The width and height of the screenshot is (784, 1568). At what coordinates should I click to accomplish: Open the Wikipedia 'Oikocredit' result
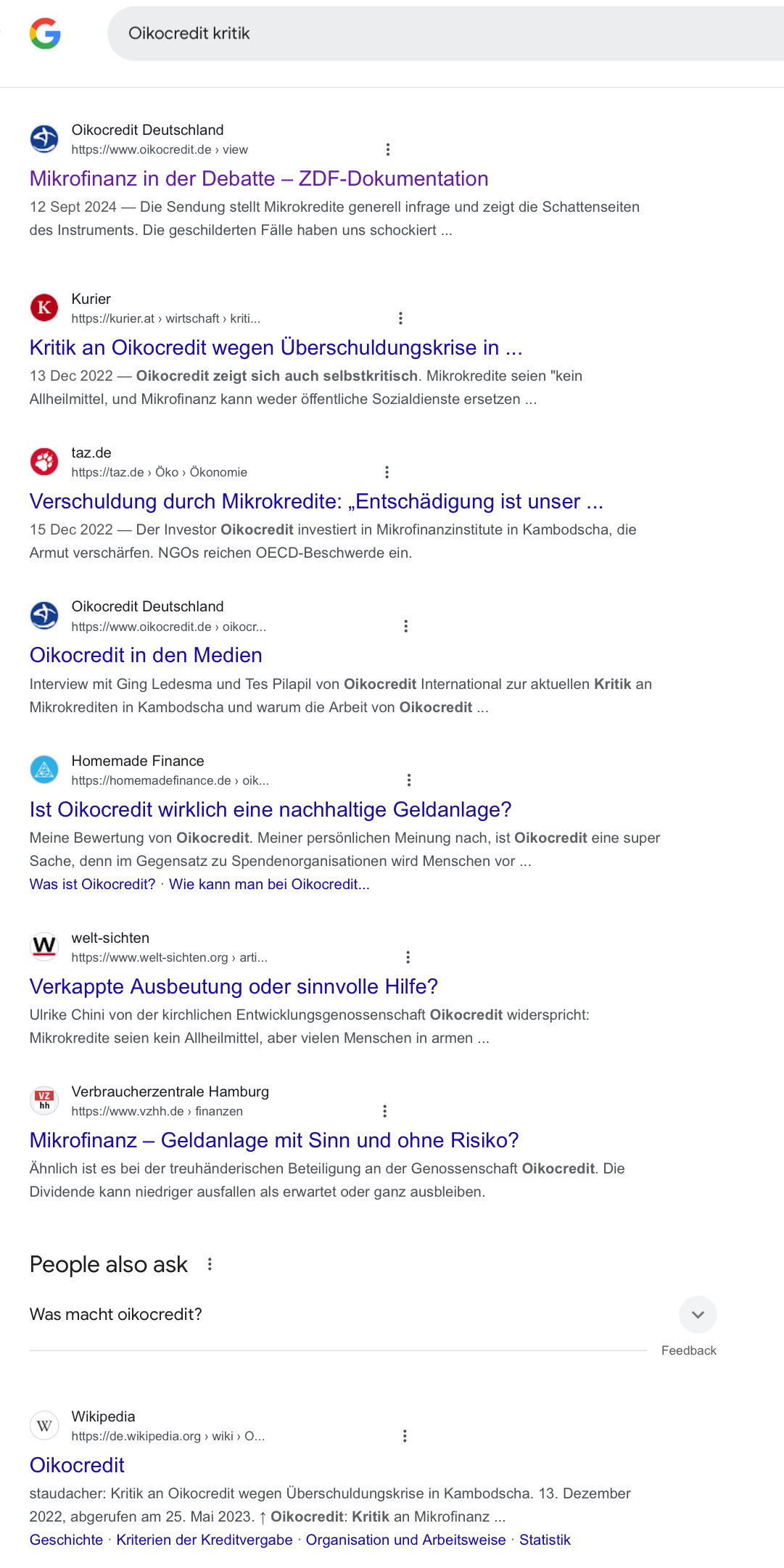click(77, 1465)
